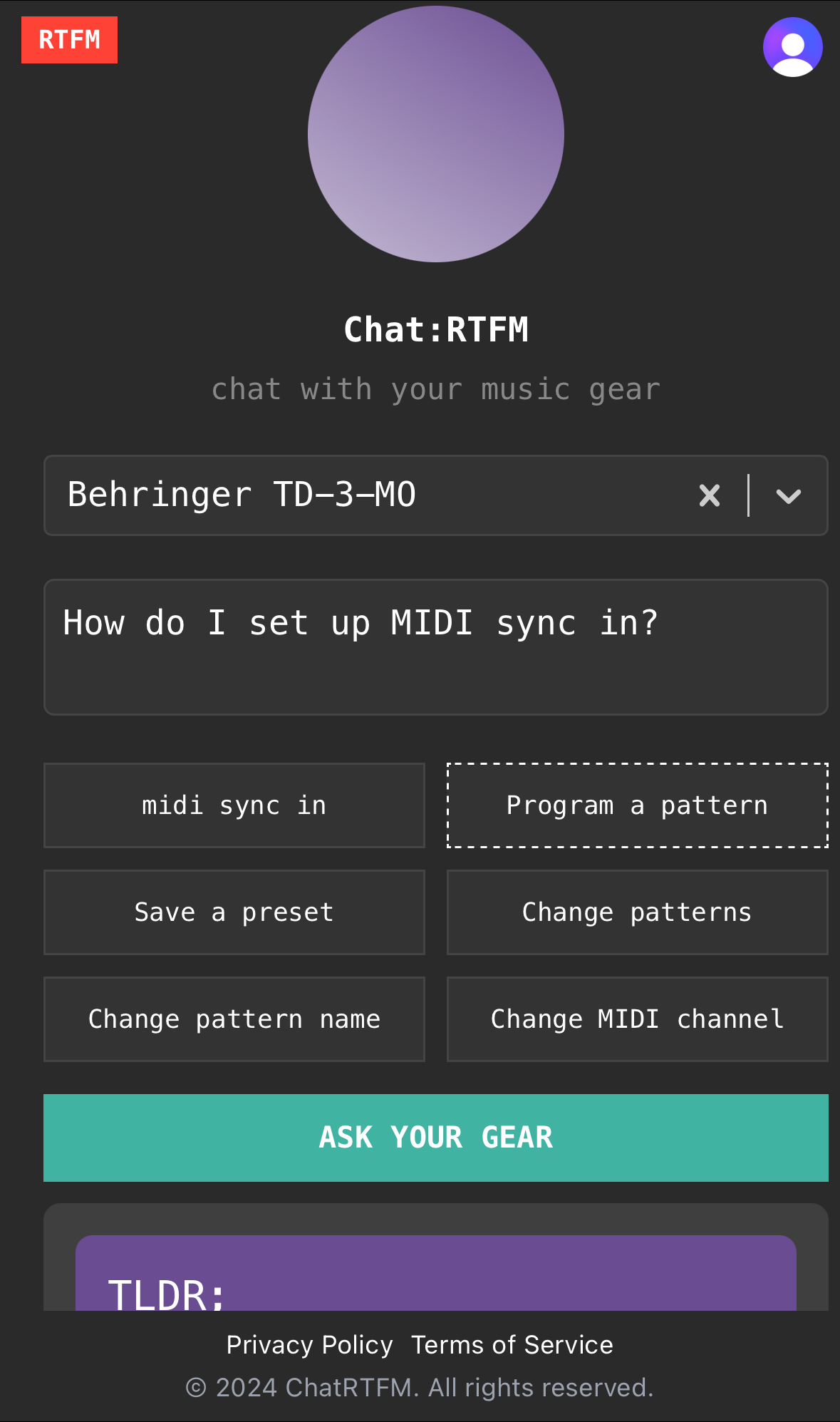Pick the 'Save a preset' suggestion

[x=234, y=912]
